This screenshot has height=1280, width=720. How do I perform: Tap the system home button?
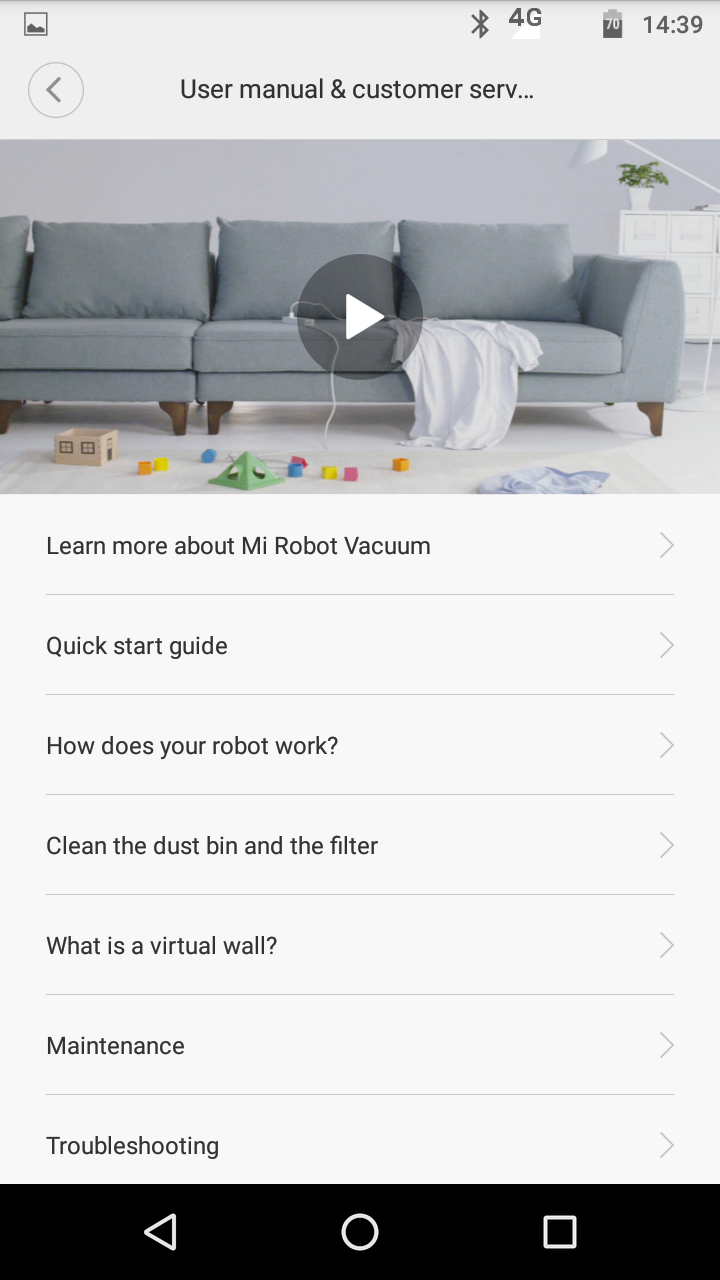click(x=360, y=1232)
